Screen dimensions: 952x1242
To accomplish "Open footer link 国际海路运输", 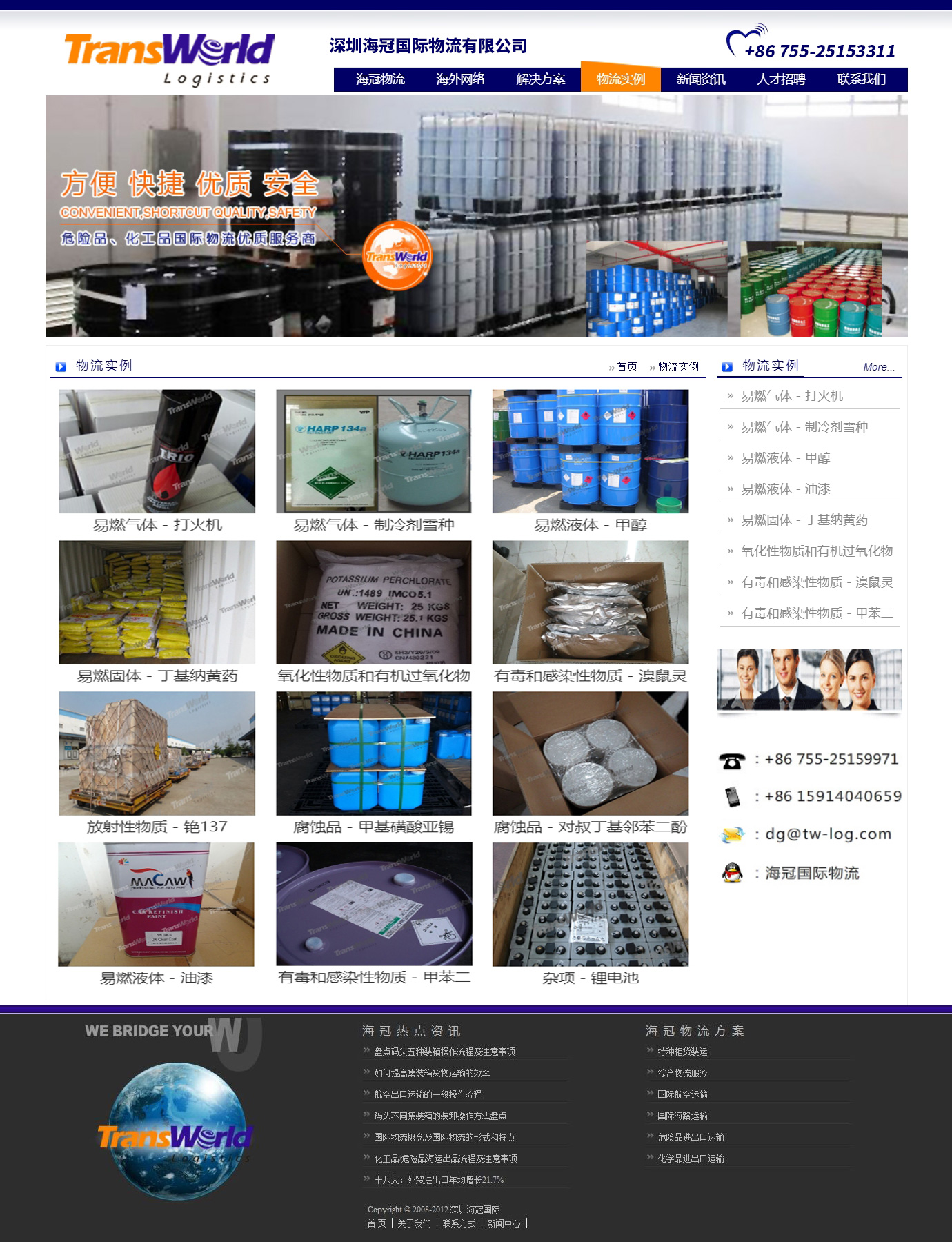I will click(682, 1116).
